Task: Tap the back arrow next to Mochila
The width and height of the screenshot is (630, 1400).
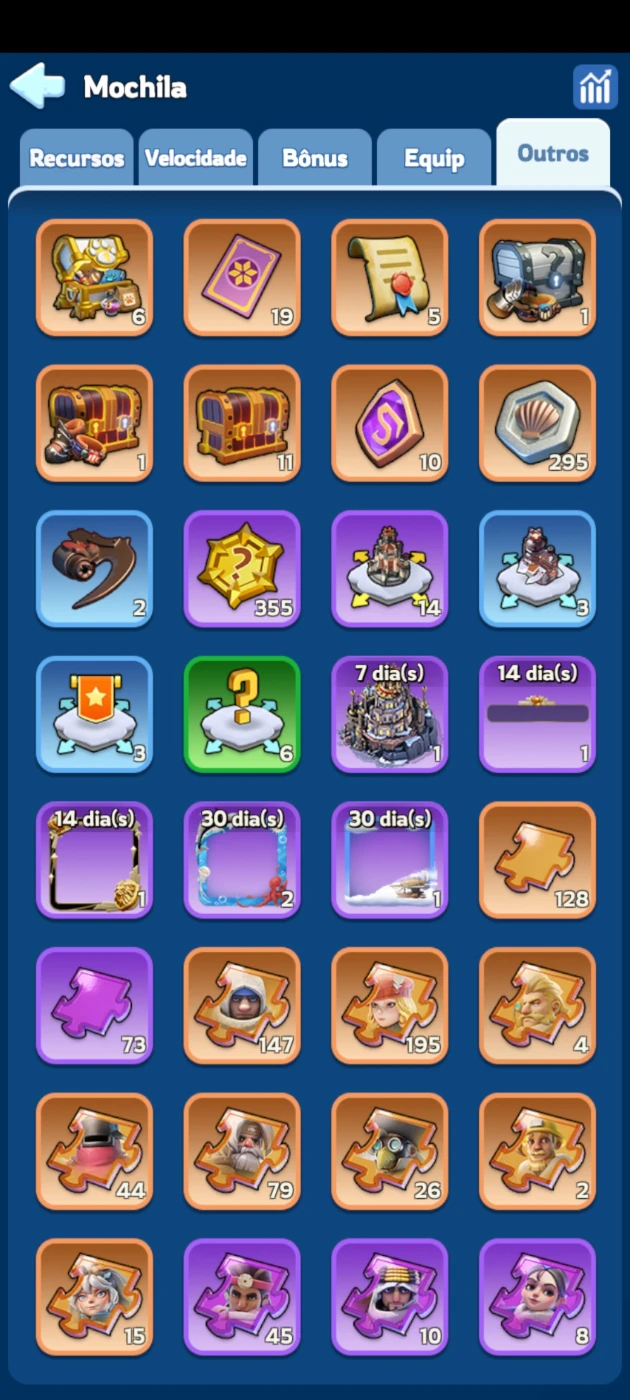Action: [38, 86]
